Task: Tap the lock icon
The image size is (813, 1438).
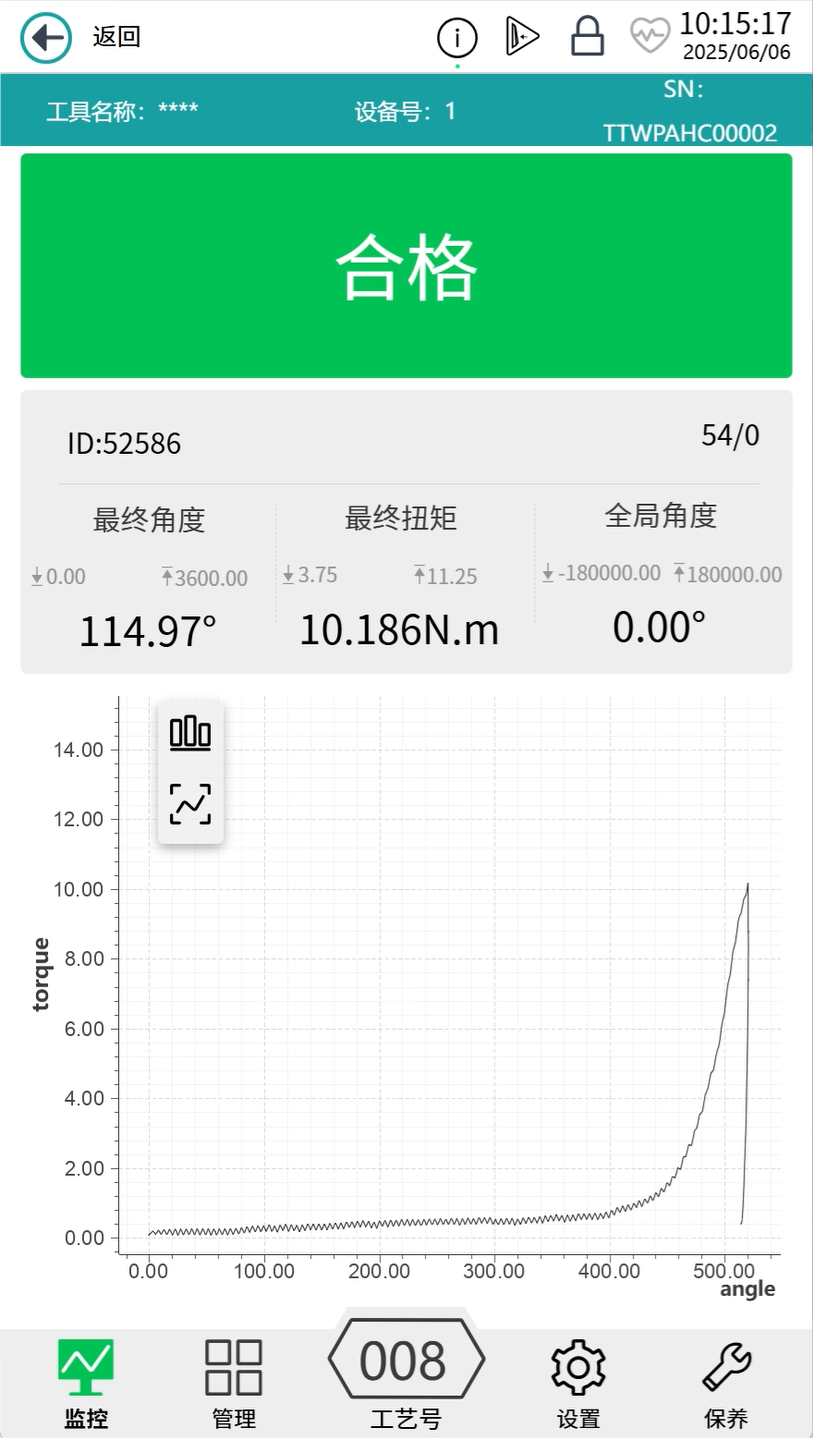Action: (587, 37)
